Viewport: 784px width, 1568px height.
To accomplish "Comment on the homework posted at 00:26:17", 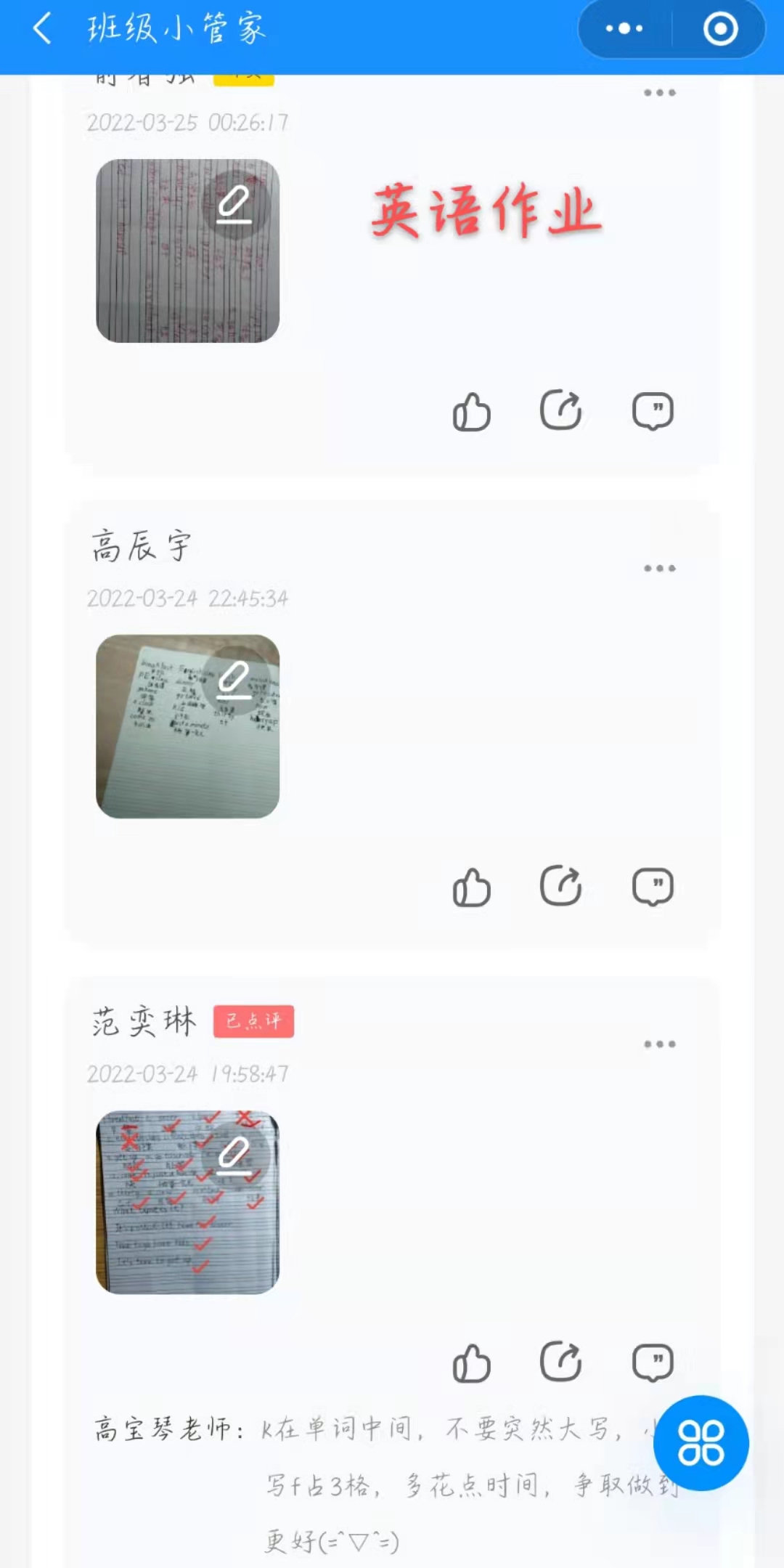I will click(653, 410).
